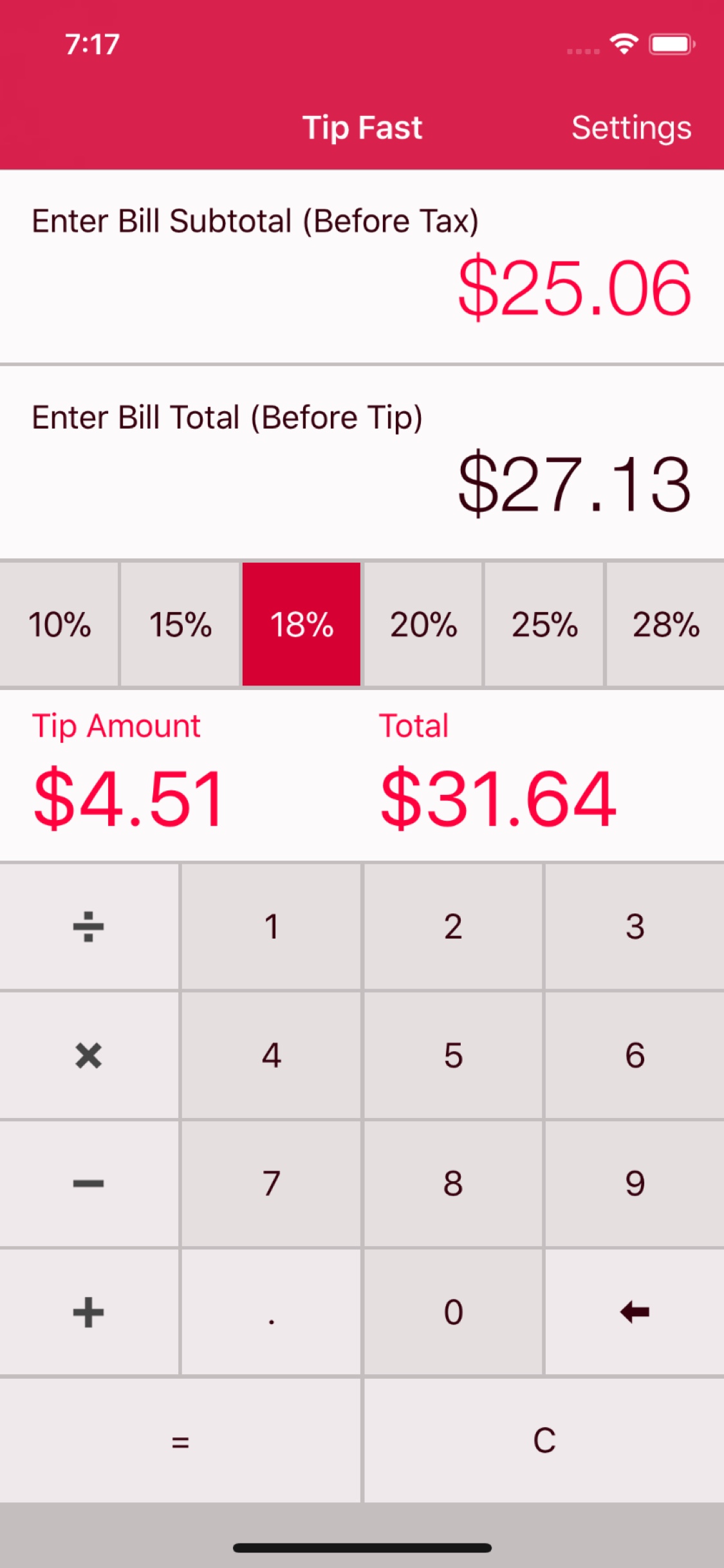Hit the minus operator key
724x1568 pixels.
pos(89,1184)
